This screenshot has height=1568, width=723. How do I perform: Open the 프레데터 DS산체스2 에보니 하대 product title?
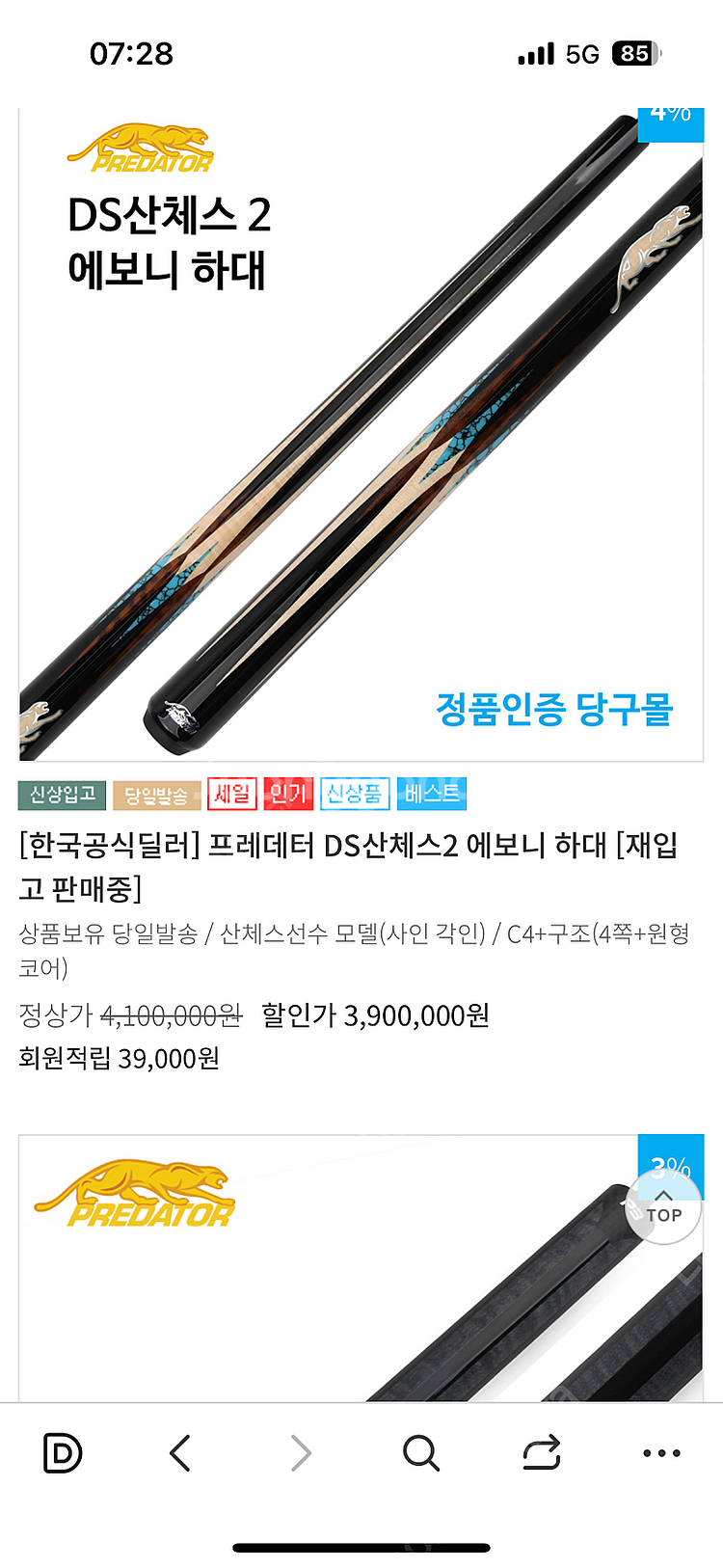348,865
